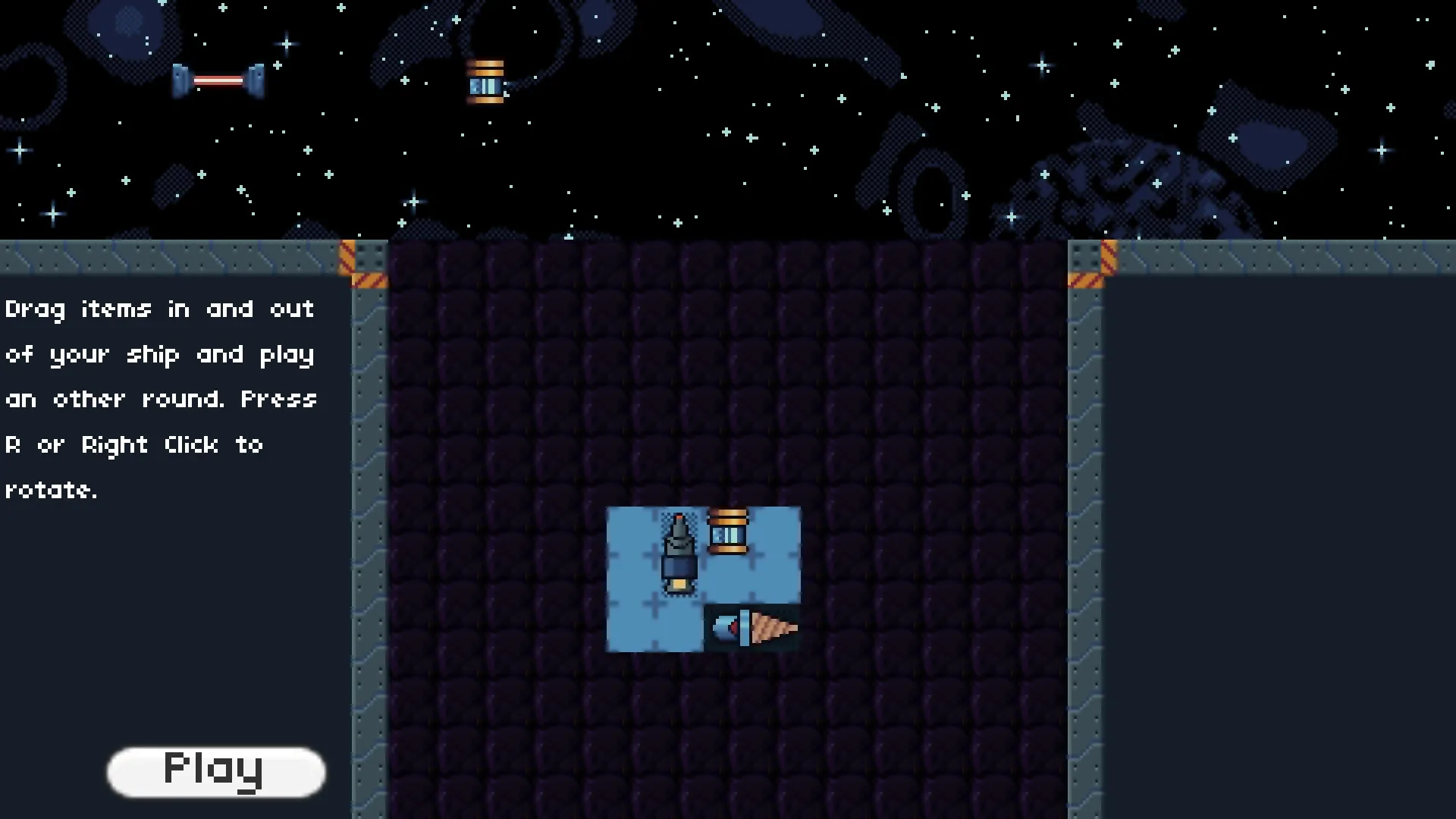Select the barrel item floating in space
The height and width of the screenshot is (819, 1456).
point(485,82)
